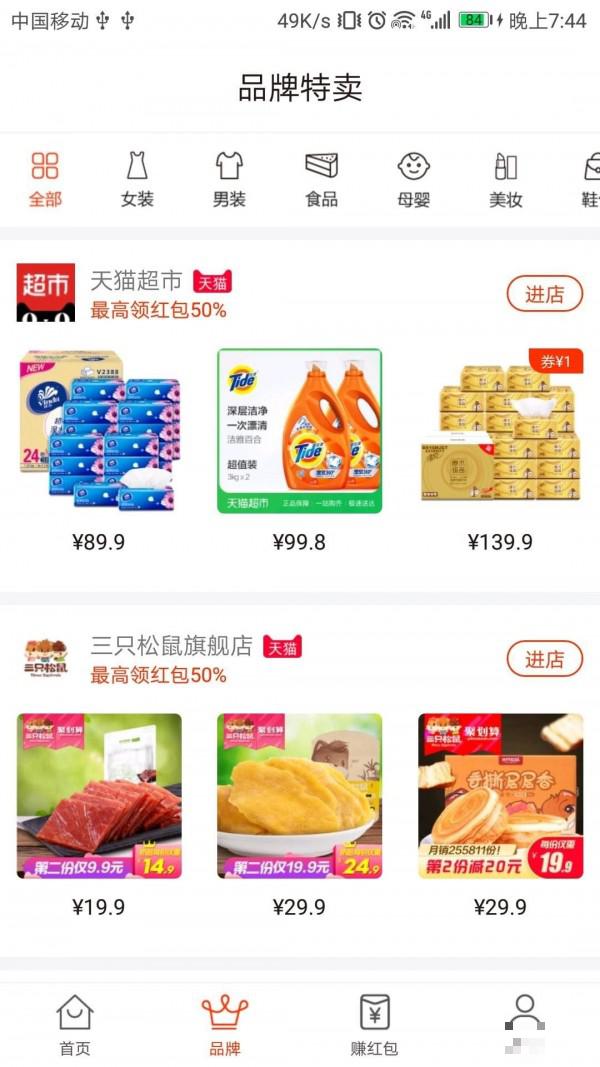Open the profile tab with person icon

525,1022
